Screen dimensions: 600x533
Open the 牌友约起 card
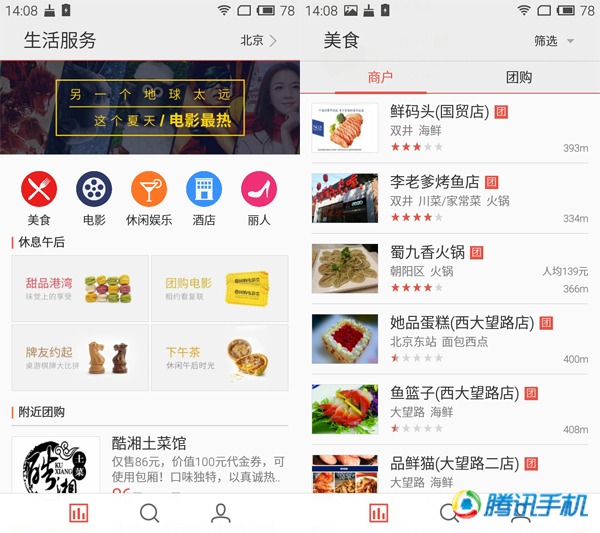[80, 356]
